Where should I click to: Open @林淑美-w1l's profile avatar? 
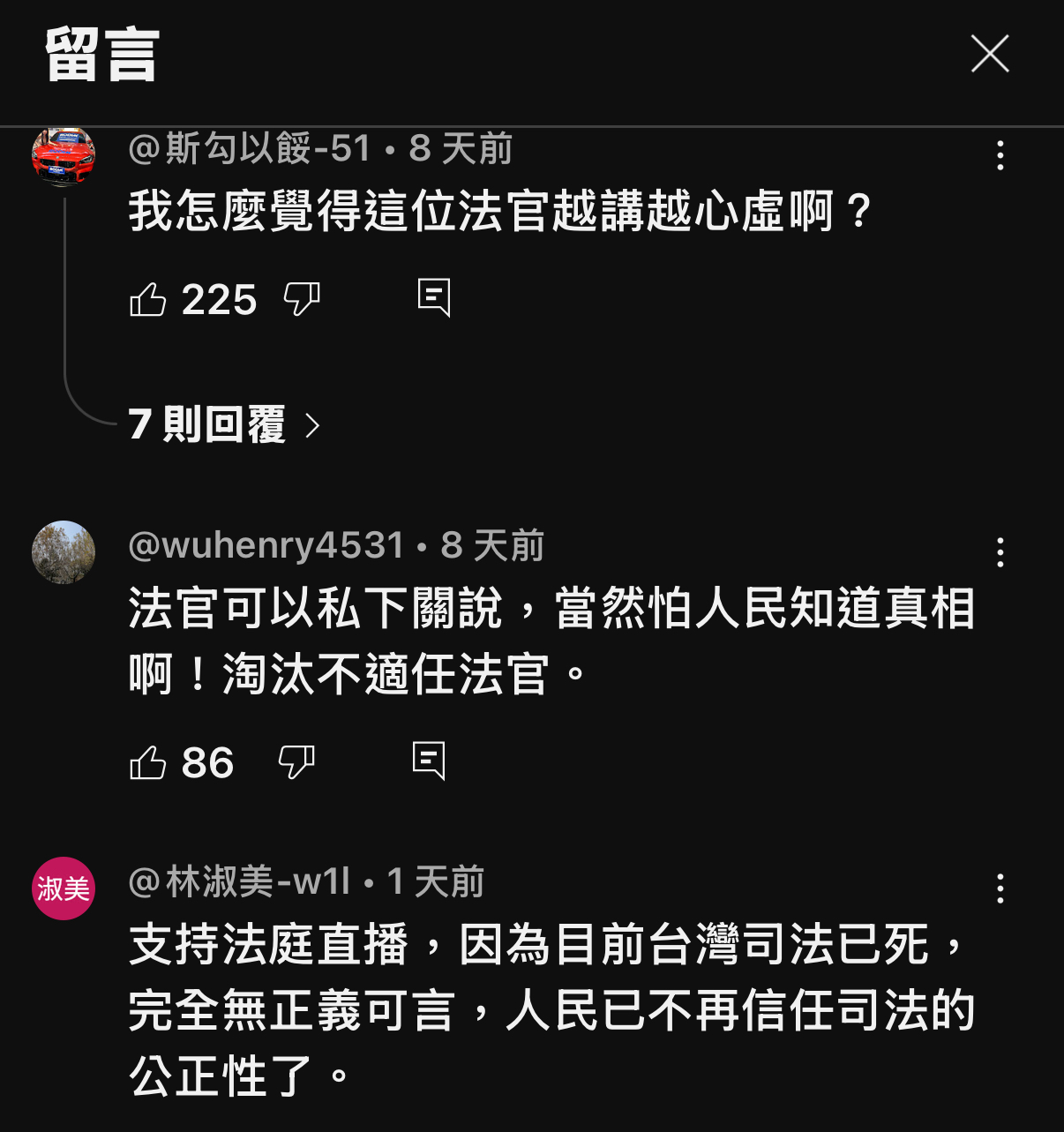pyautogui.click(x=64, y=888)
